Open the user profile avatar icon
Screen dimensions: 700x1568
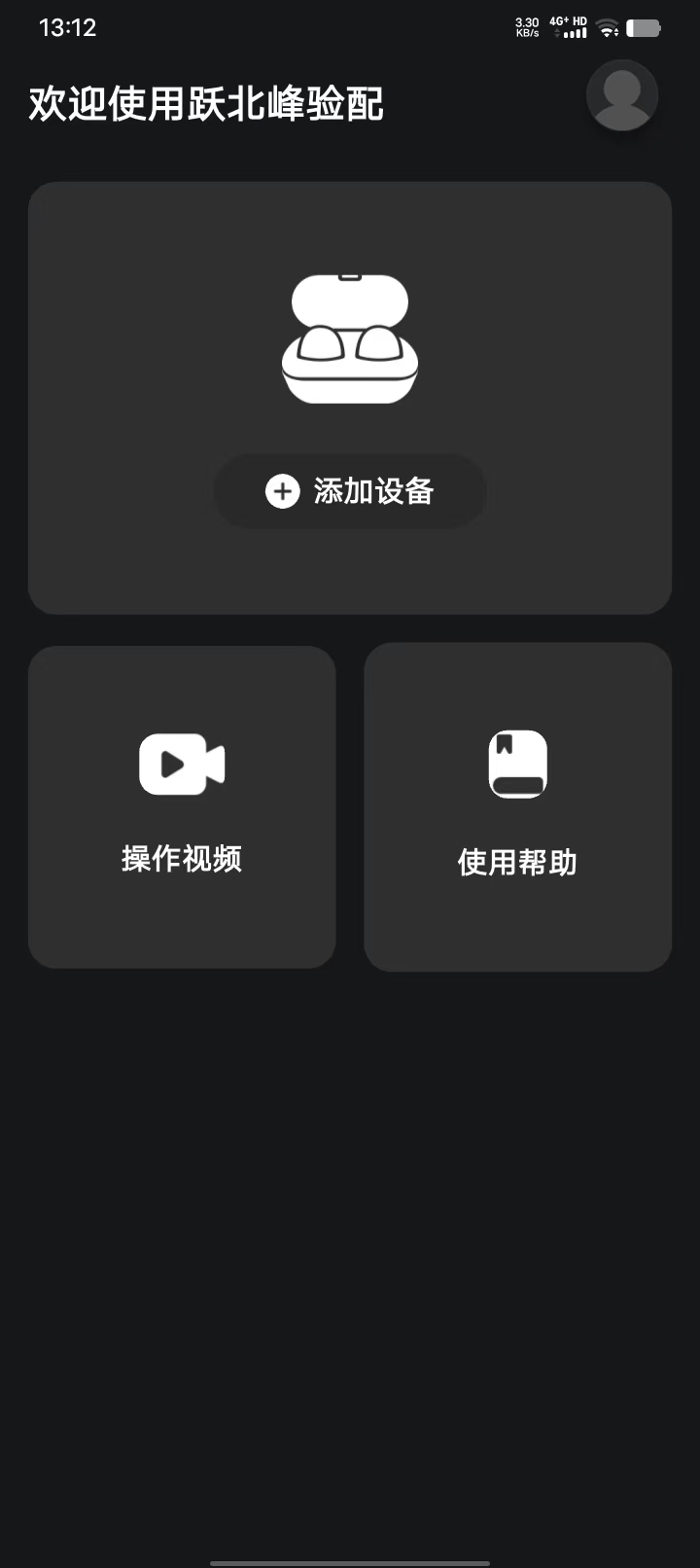pyautogui.click(x=622, y=96)
